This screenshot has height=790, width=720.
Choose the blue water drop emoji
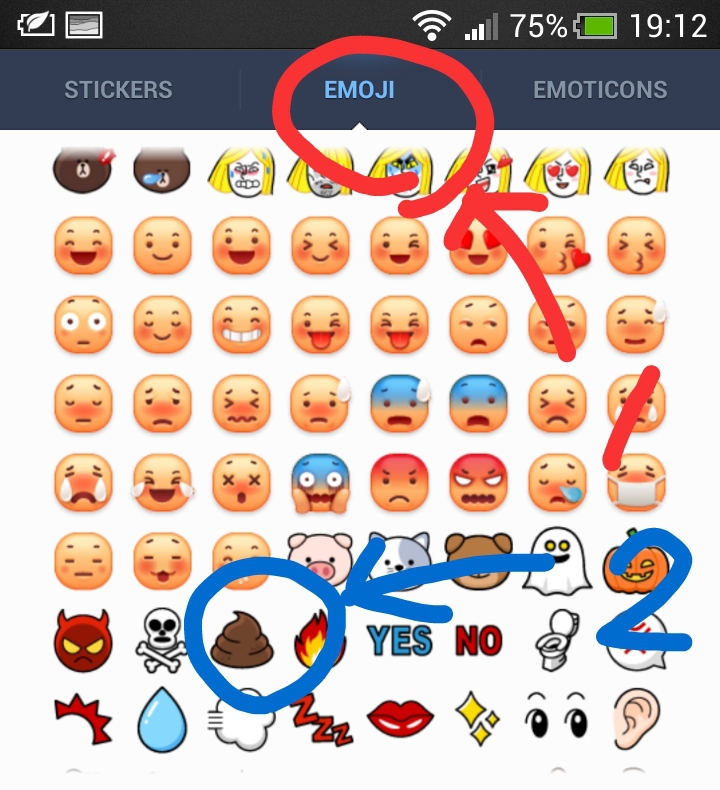(x=162, y=716)
